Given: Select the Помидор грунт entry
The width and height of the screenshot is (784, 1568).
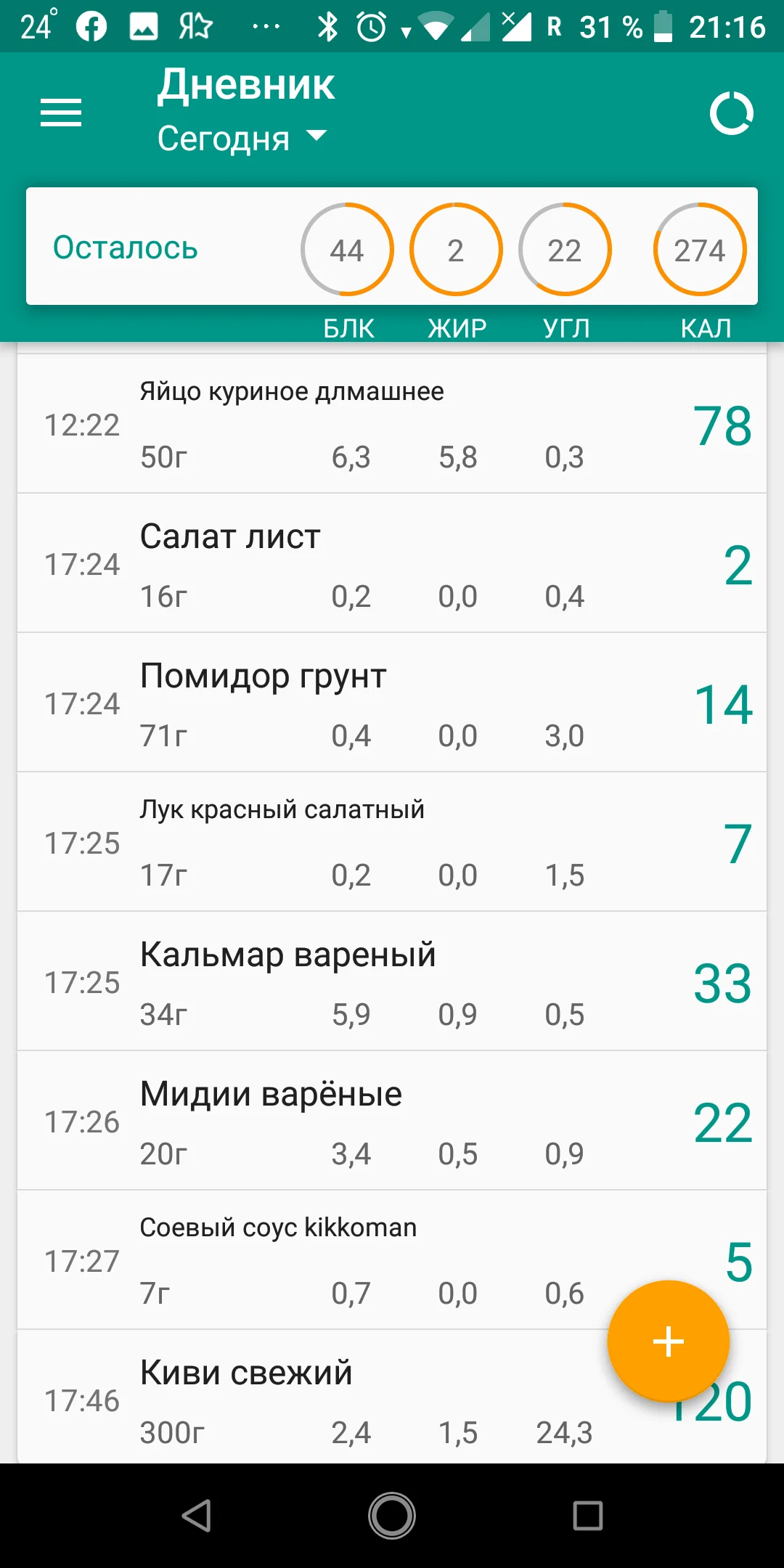Looking at the screenshot, I should click(x=392, y=703).
